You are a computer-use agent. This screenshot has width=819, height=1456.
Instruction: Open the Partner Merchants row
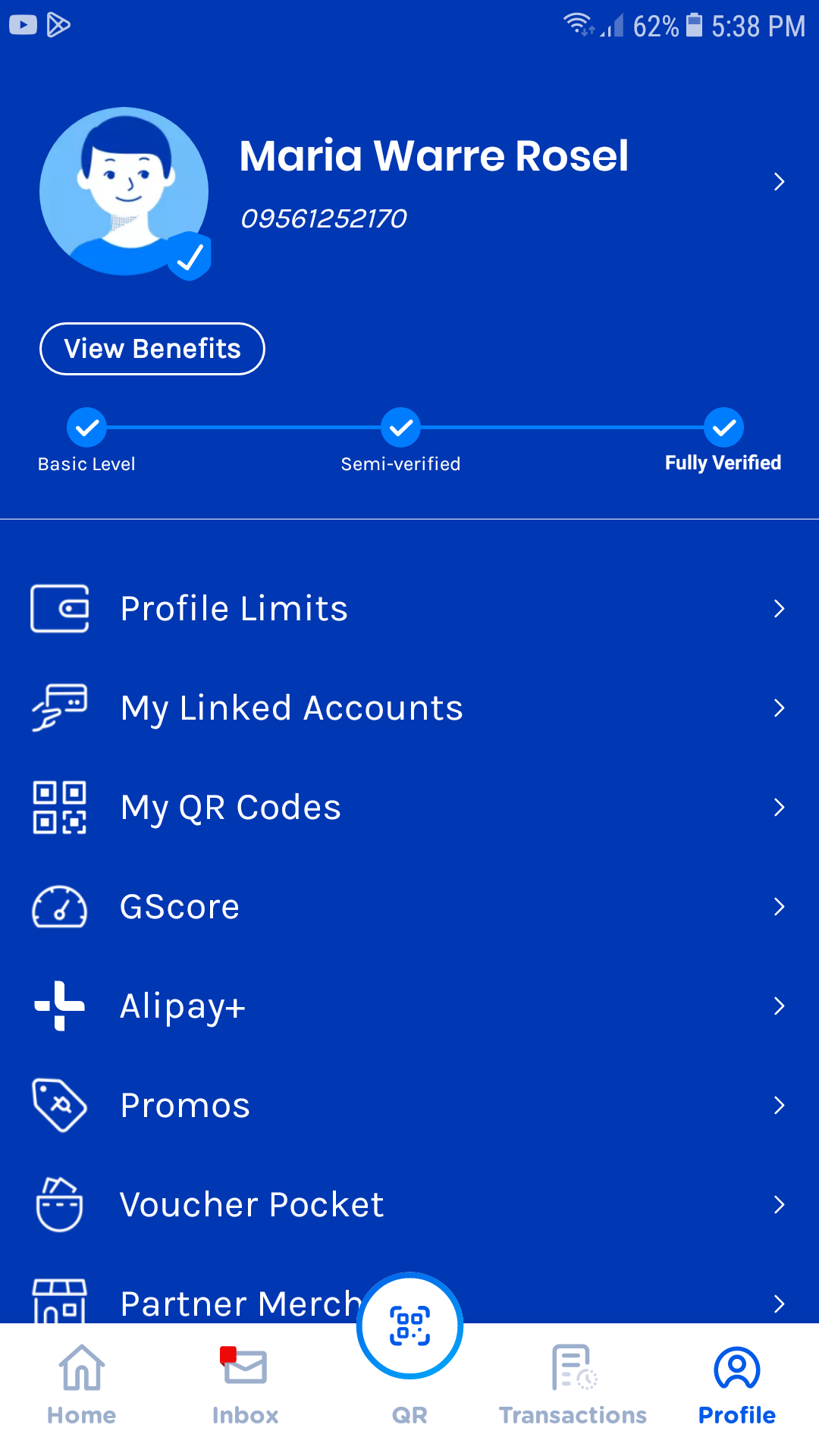[227, 1303]
